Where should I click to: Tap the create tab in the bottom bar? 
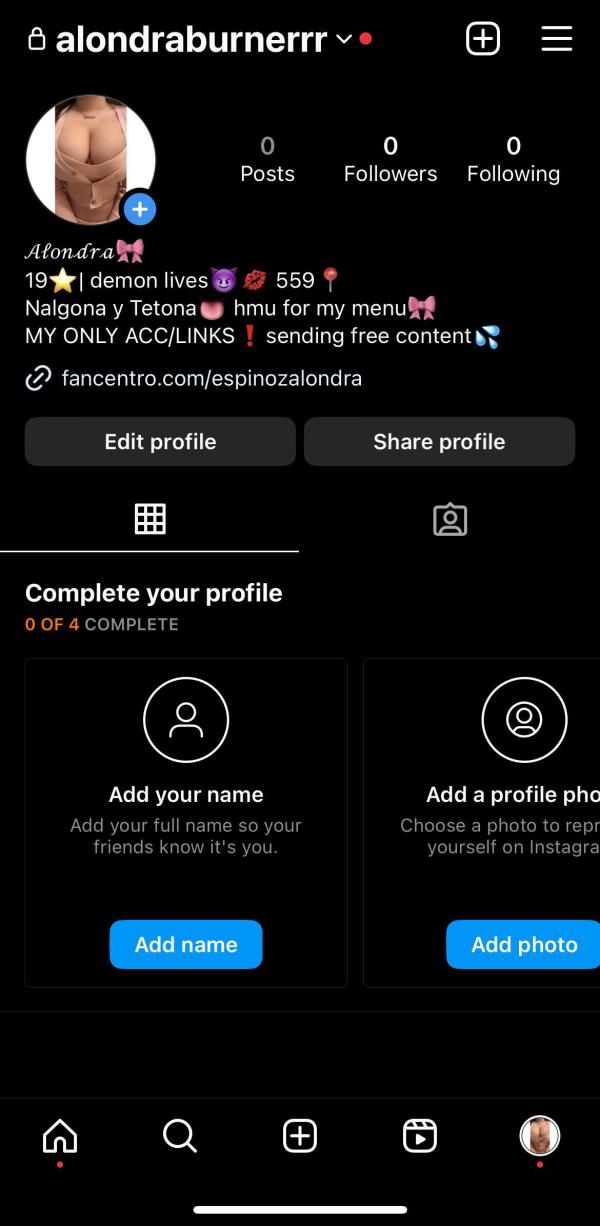click(x=300, y=1136)
